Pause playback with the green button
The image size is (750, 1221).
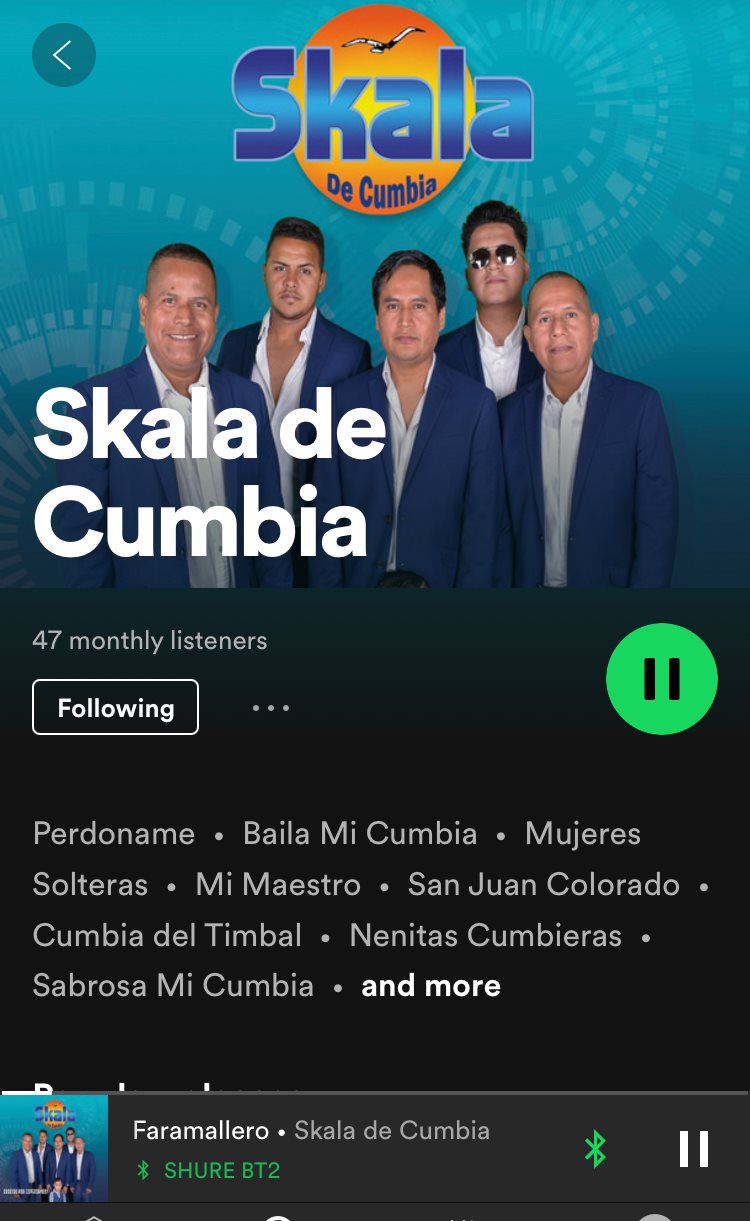tap(661, 679)
